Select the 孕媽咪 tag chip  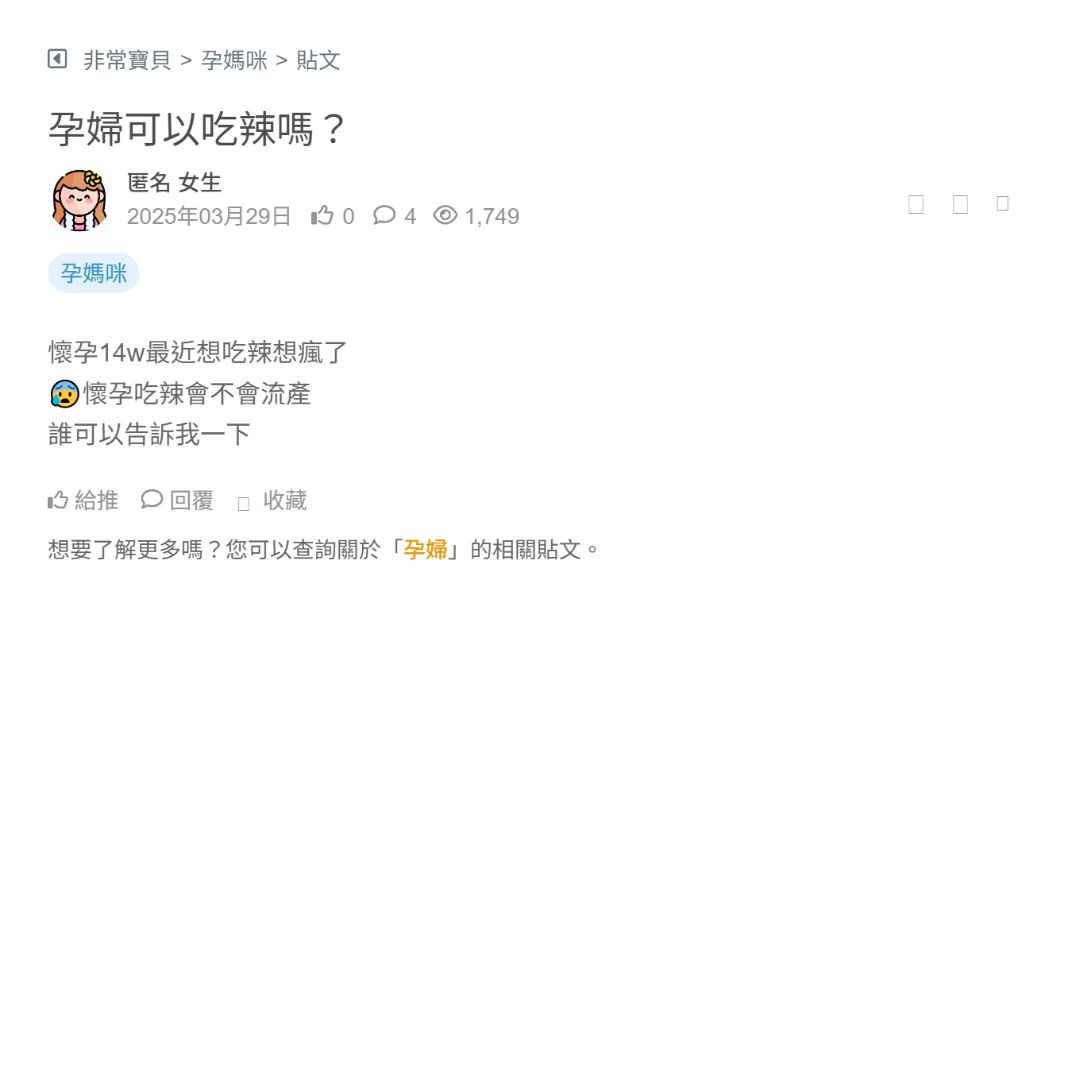(93, 273)
